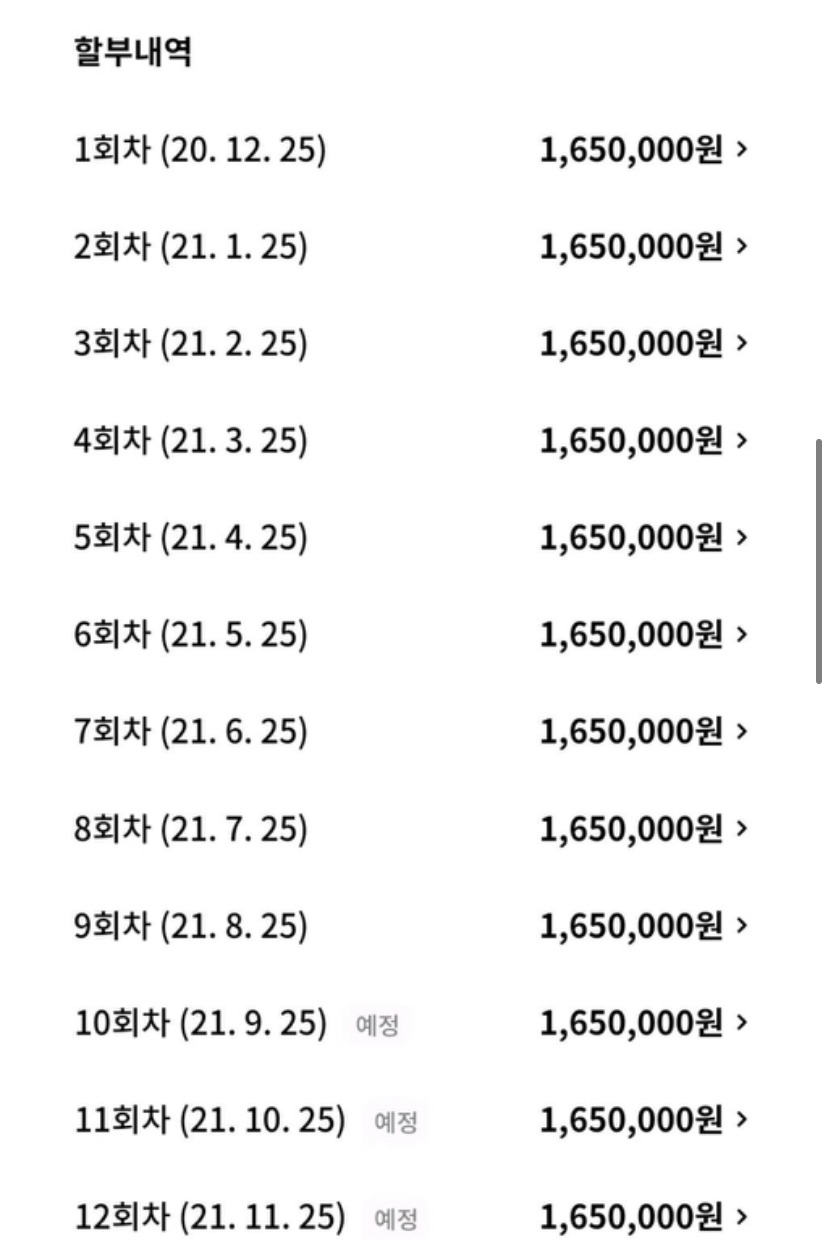Show details for 9회차 (21. 8. 25)

410,927
